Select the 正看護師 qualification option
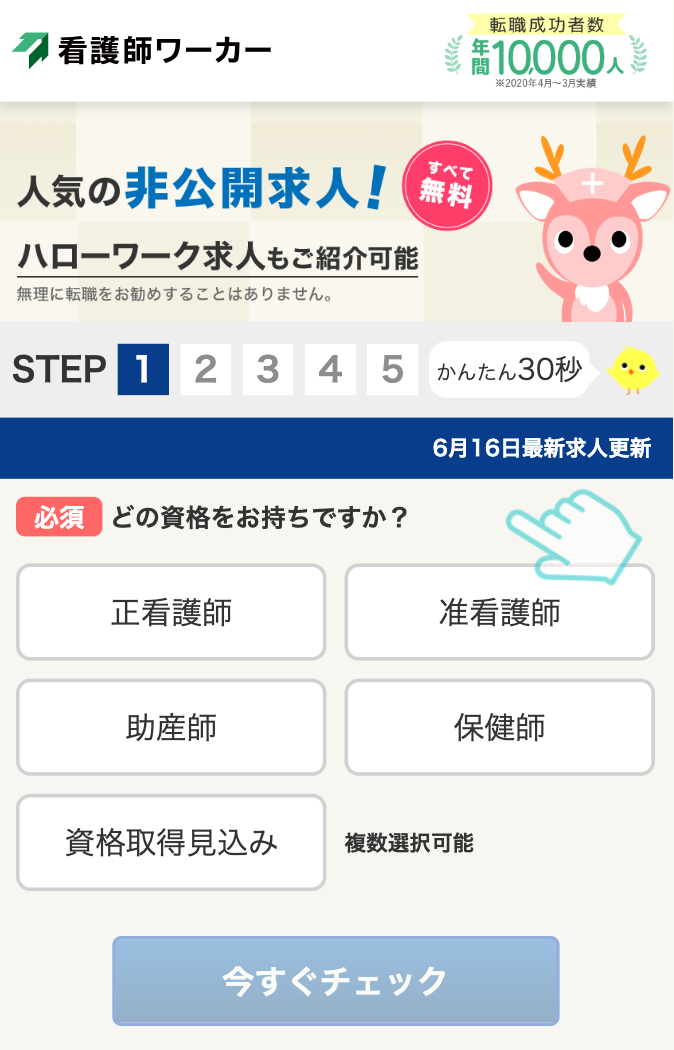This screenshot has height=1050, width=674. click(x=171, y=612)
